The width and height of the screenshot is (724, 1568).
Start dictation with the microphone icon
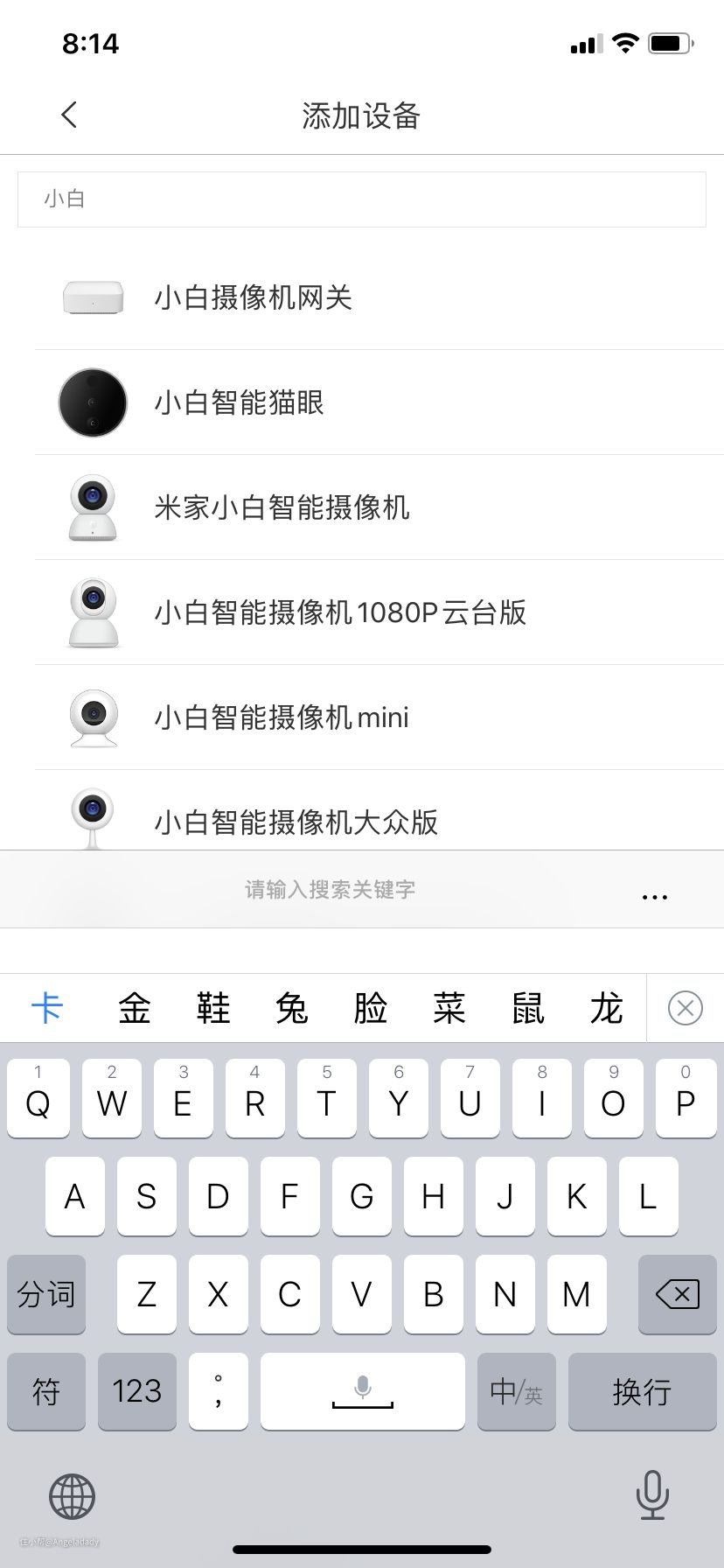coord(652,1494)
